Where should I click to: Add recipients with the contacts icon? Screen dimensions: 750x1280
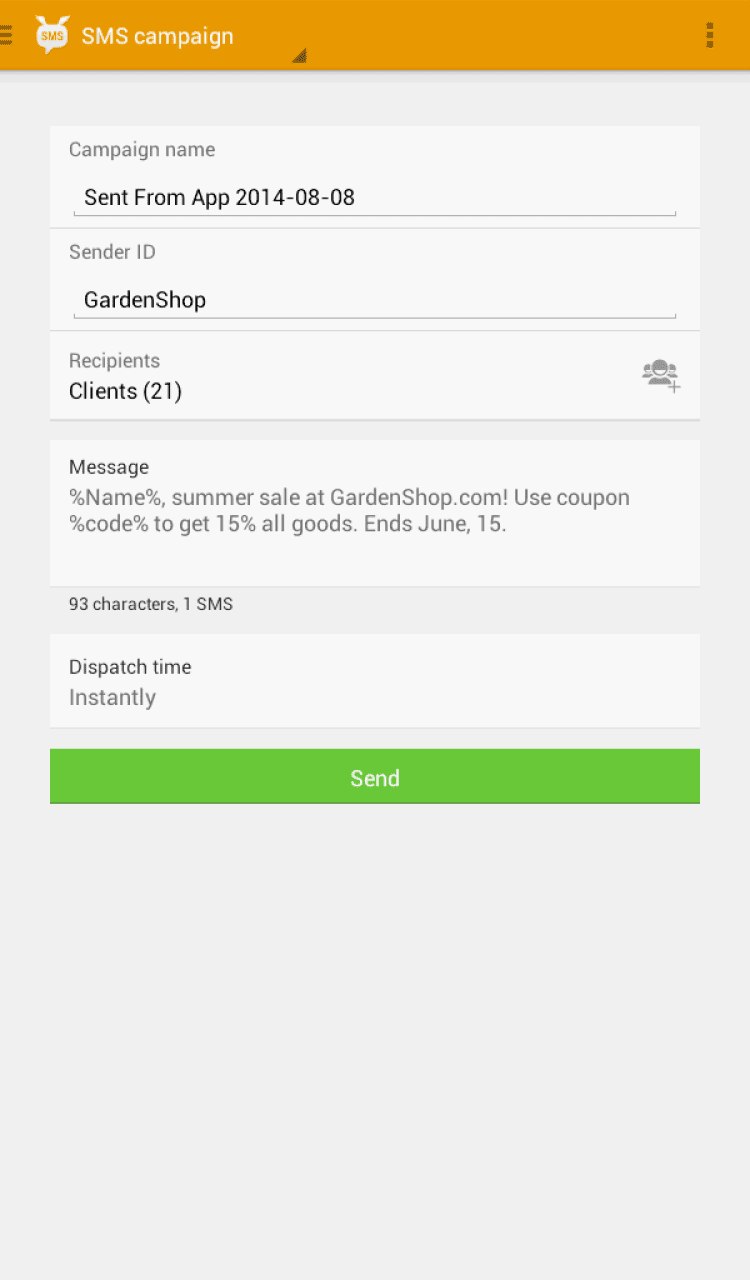point(661,376)
